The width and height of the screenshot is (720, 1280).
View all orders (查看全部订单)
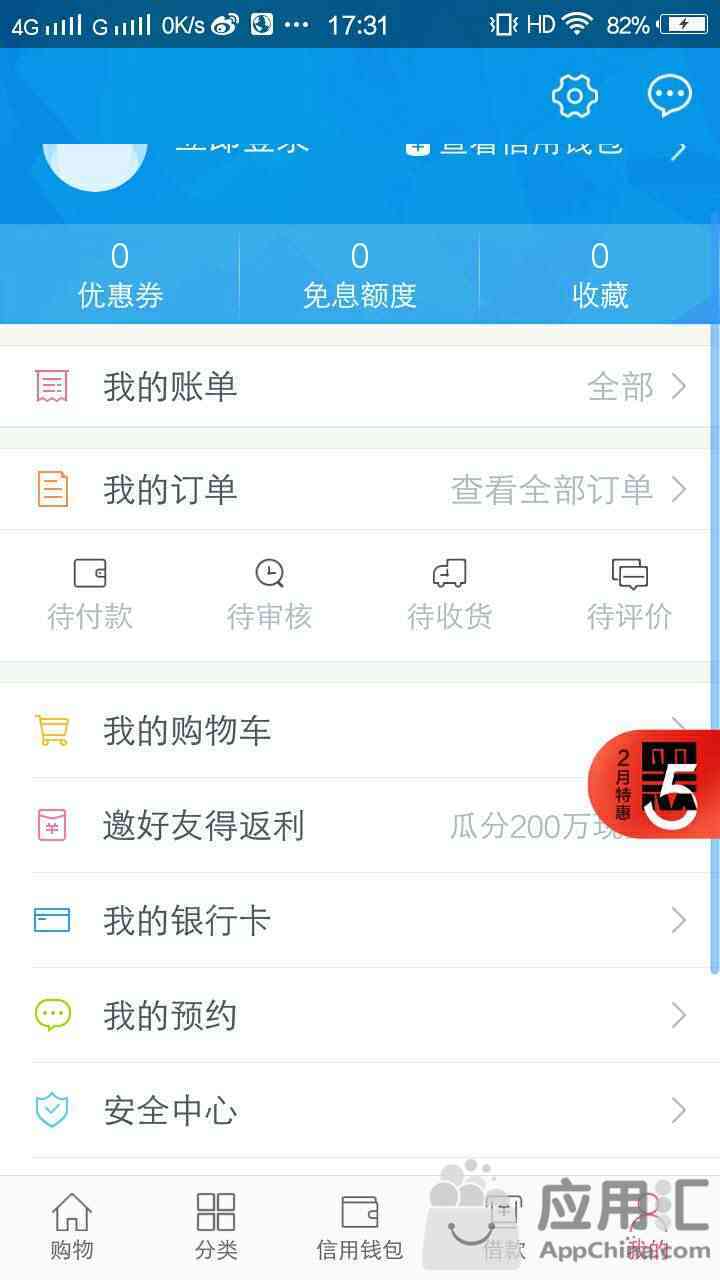[x=568, y=490]
